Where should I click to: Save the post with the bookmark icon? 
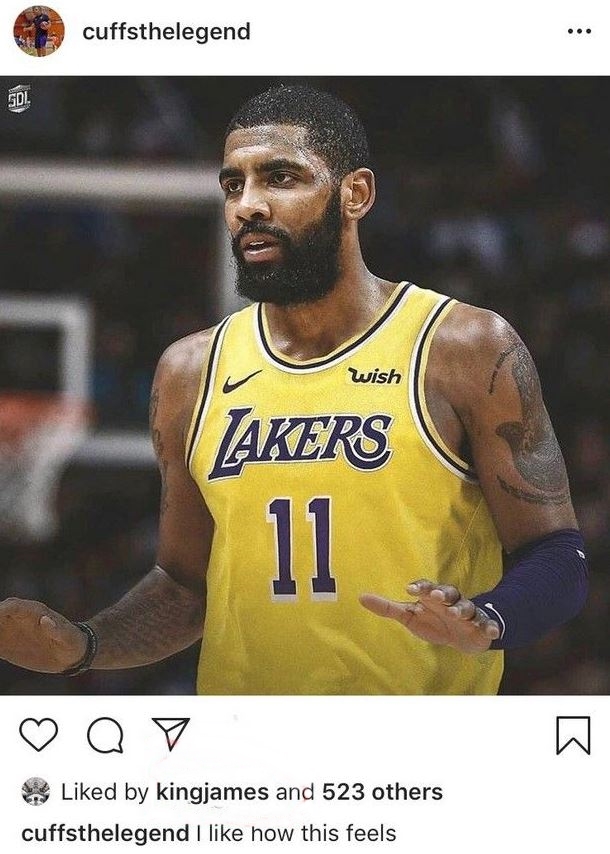click(572, 736)
